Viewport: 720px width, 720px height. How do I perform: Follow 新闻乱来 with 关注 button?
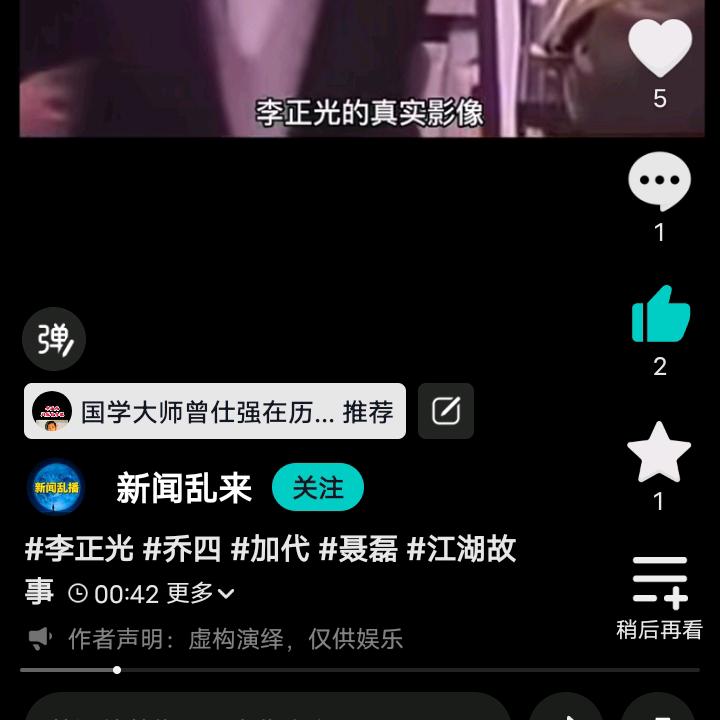318,488
